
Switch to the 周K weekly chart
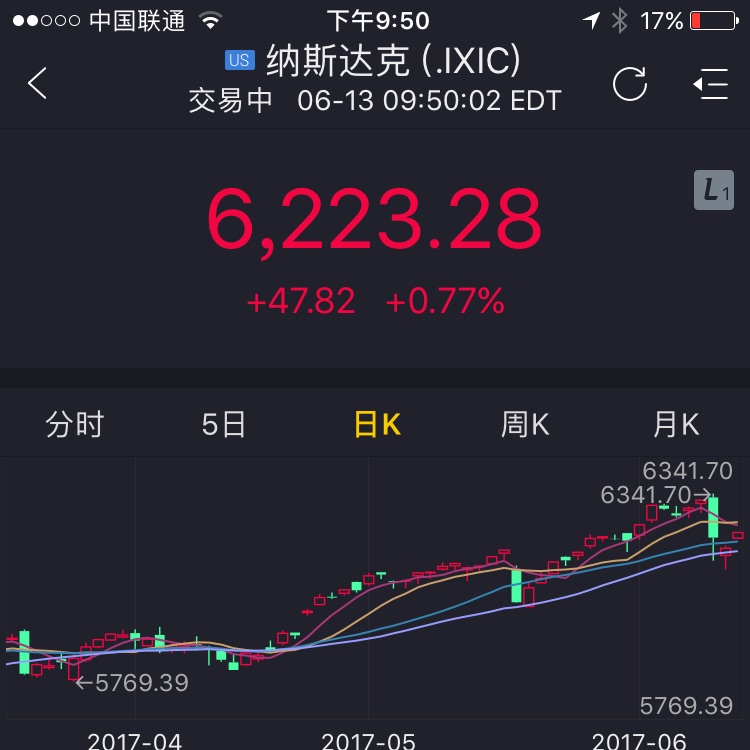pos(526,425)
